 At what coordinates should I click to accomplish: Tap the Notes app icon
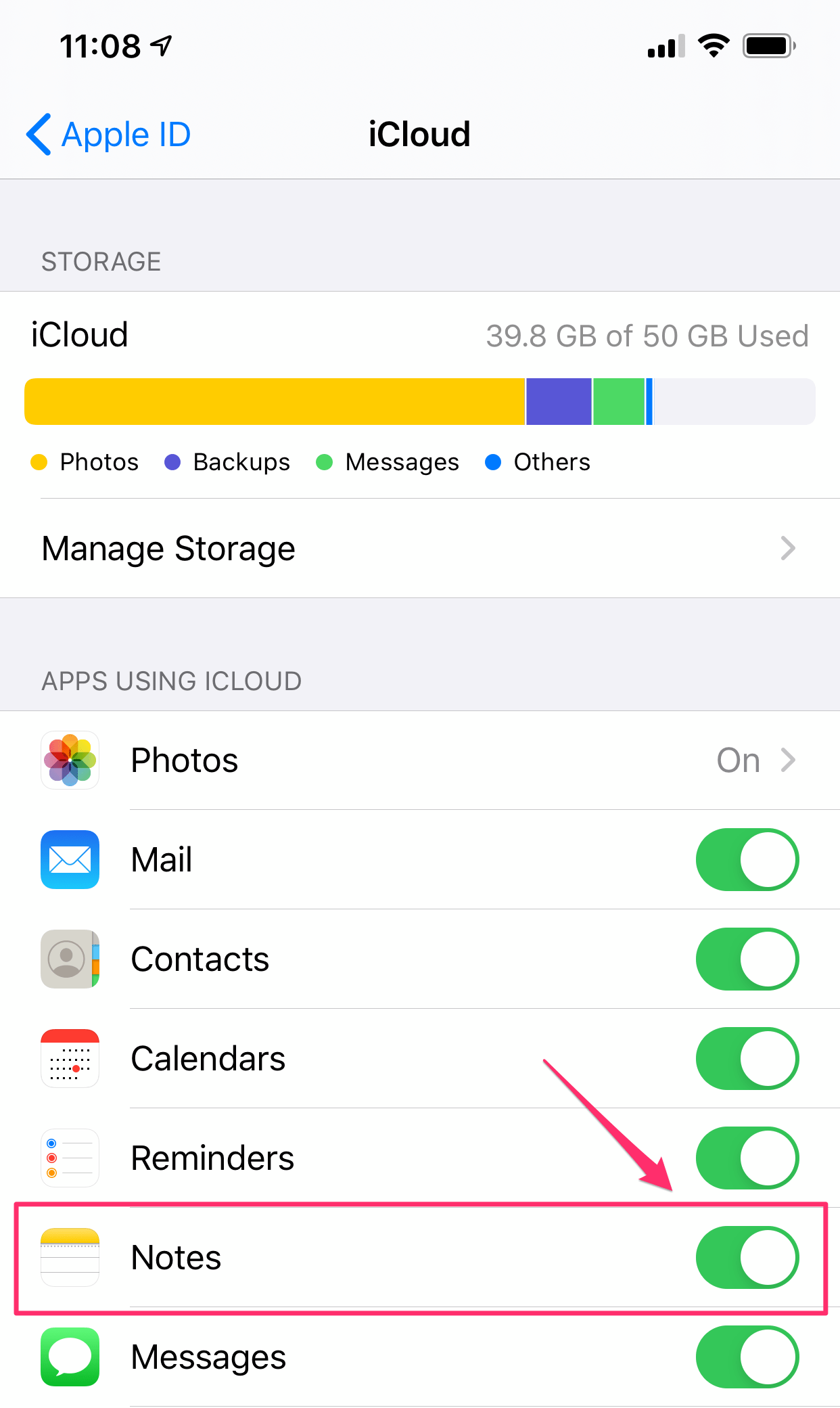pos(70,1257)
